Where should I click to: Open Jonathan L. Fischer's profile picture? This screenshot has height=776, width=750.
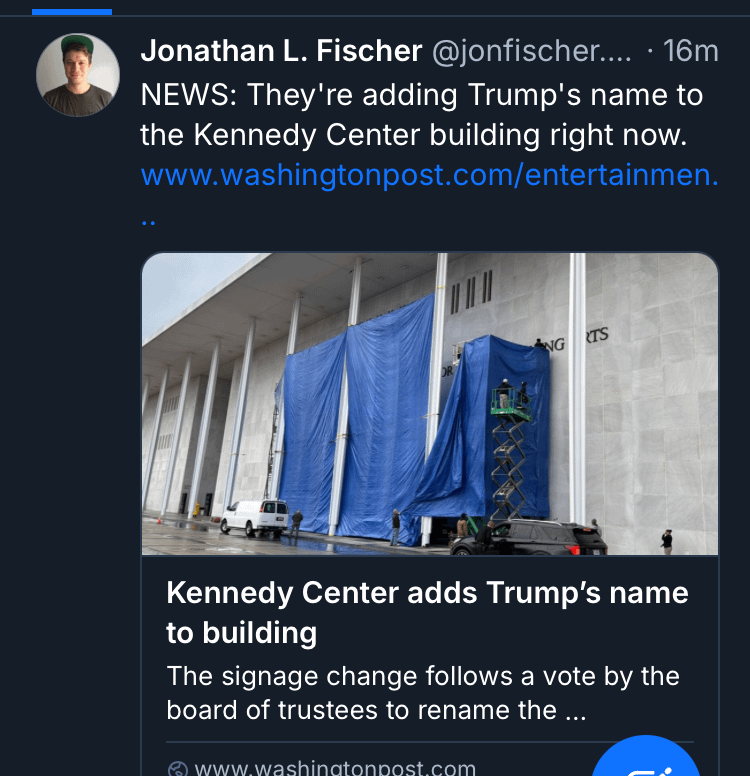click(x=78, y=74)
